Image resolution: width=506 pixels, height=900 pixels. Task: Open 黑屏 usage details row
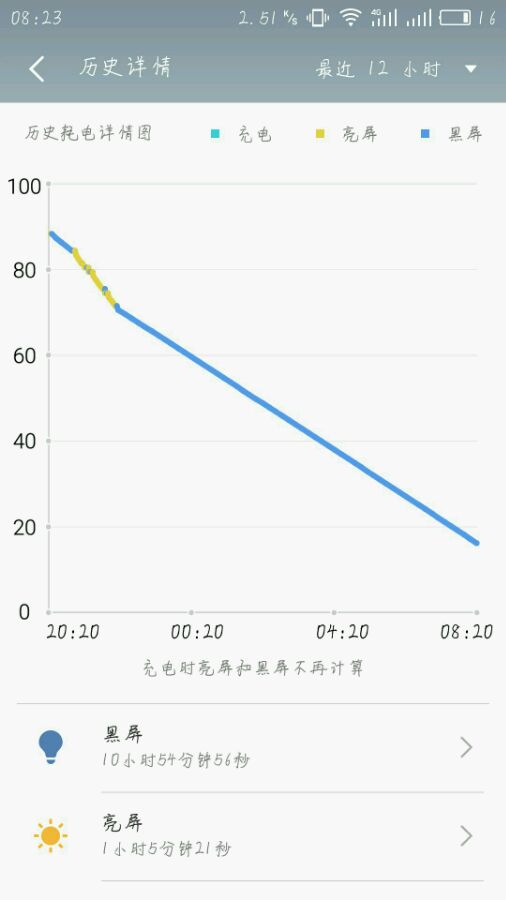click(253, 747)
